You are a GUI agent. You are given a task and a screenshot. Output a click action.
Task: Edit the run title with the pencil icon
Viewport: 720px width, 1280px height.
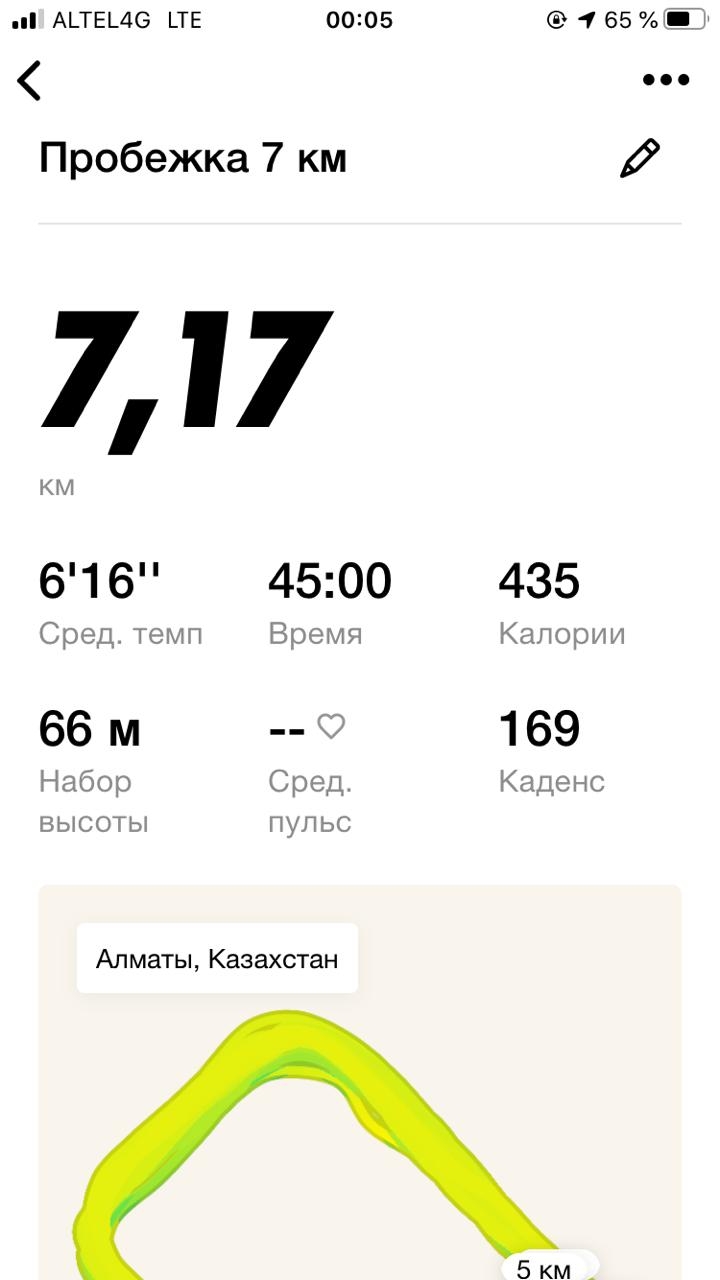click(640, 158)
